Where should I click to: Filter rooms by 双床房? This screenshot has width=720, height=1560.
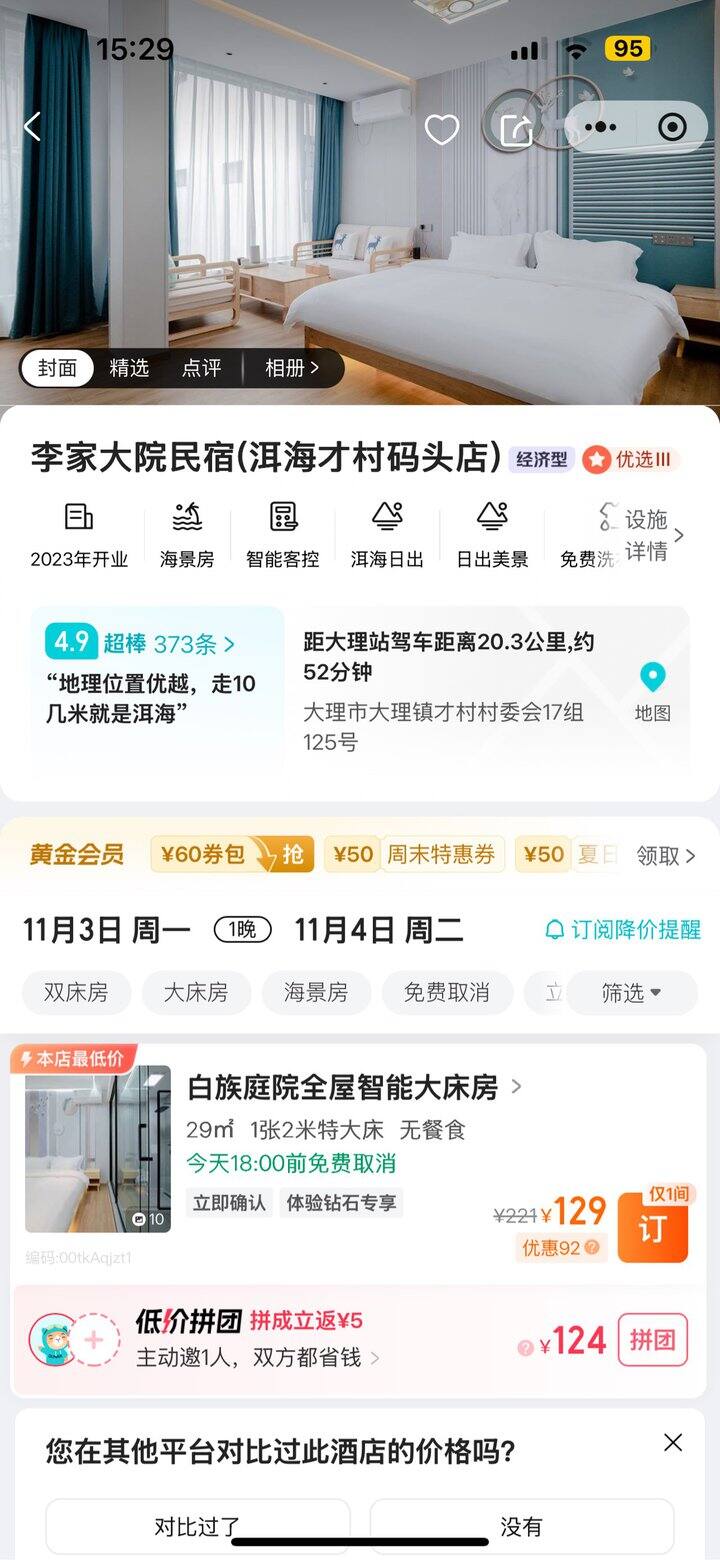click(76, 993)
